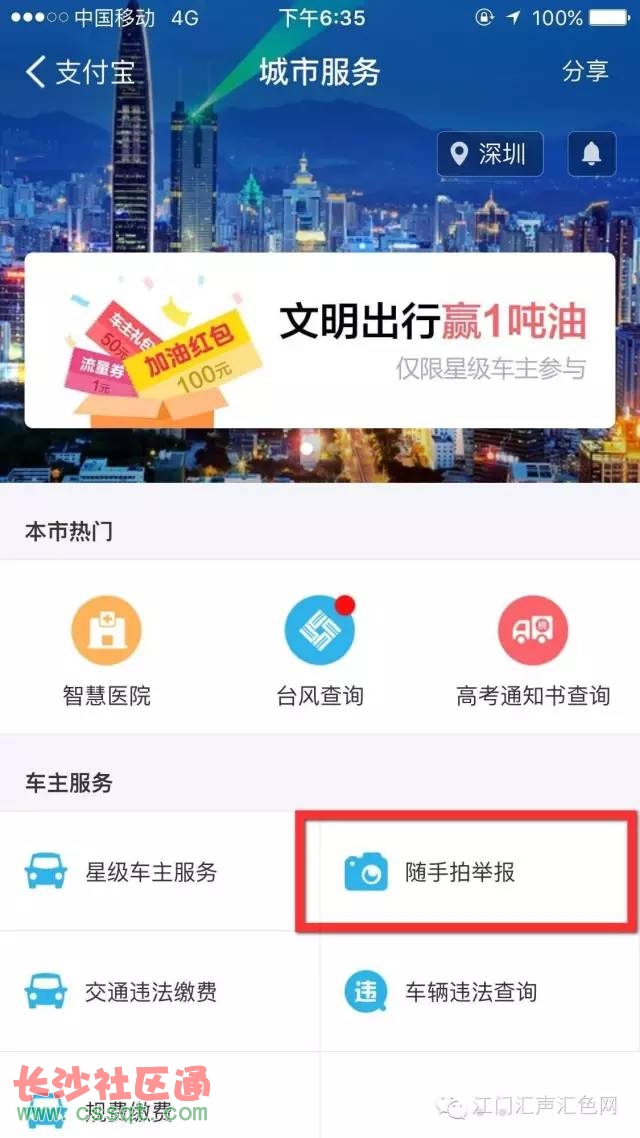Change the city from 深圳

point(490,154)
